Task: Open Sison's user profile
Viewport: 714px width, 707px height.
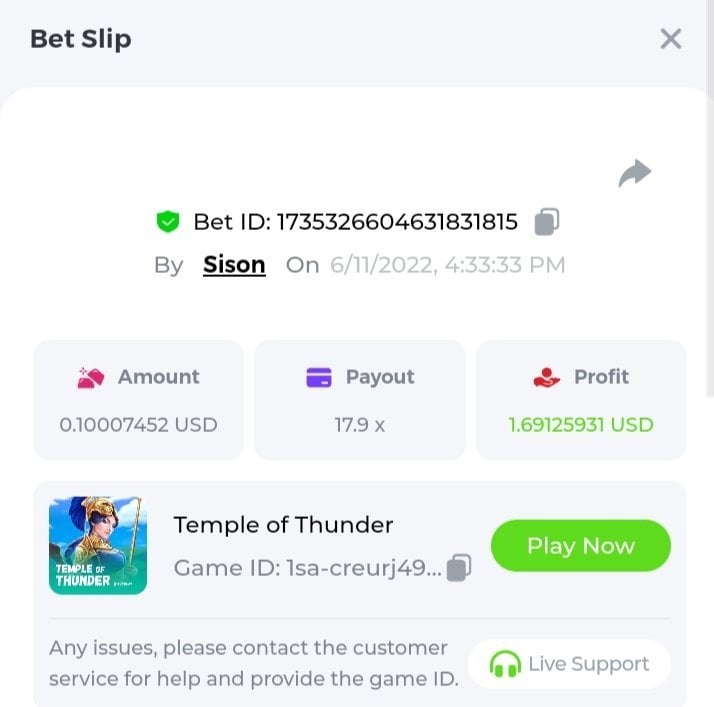Action: point(234,265)
